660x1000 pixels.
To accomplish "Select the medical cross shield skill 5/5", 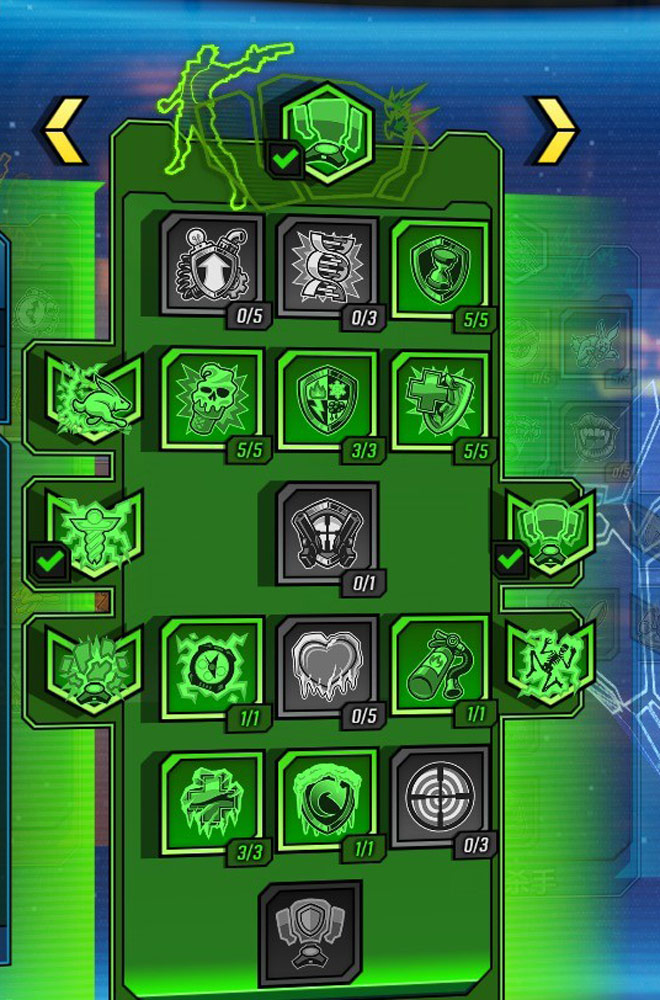I will click(440, 398).
